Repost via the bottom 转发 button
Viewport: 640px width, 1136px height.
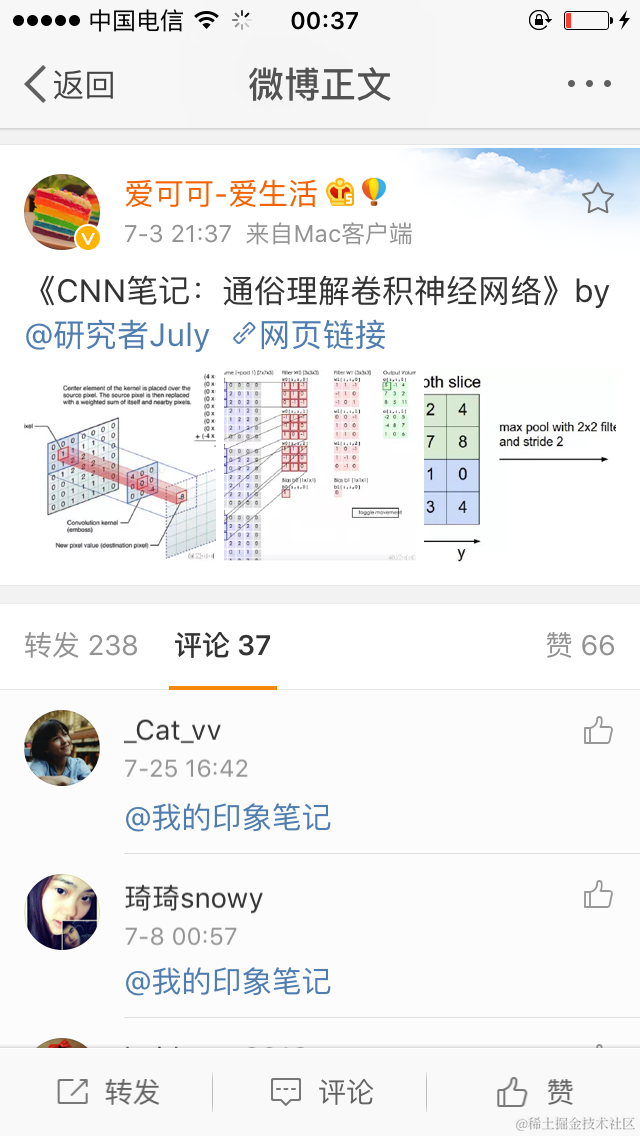coord(108,1092)
